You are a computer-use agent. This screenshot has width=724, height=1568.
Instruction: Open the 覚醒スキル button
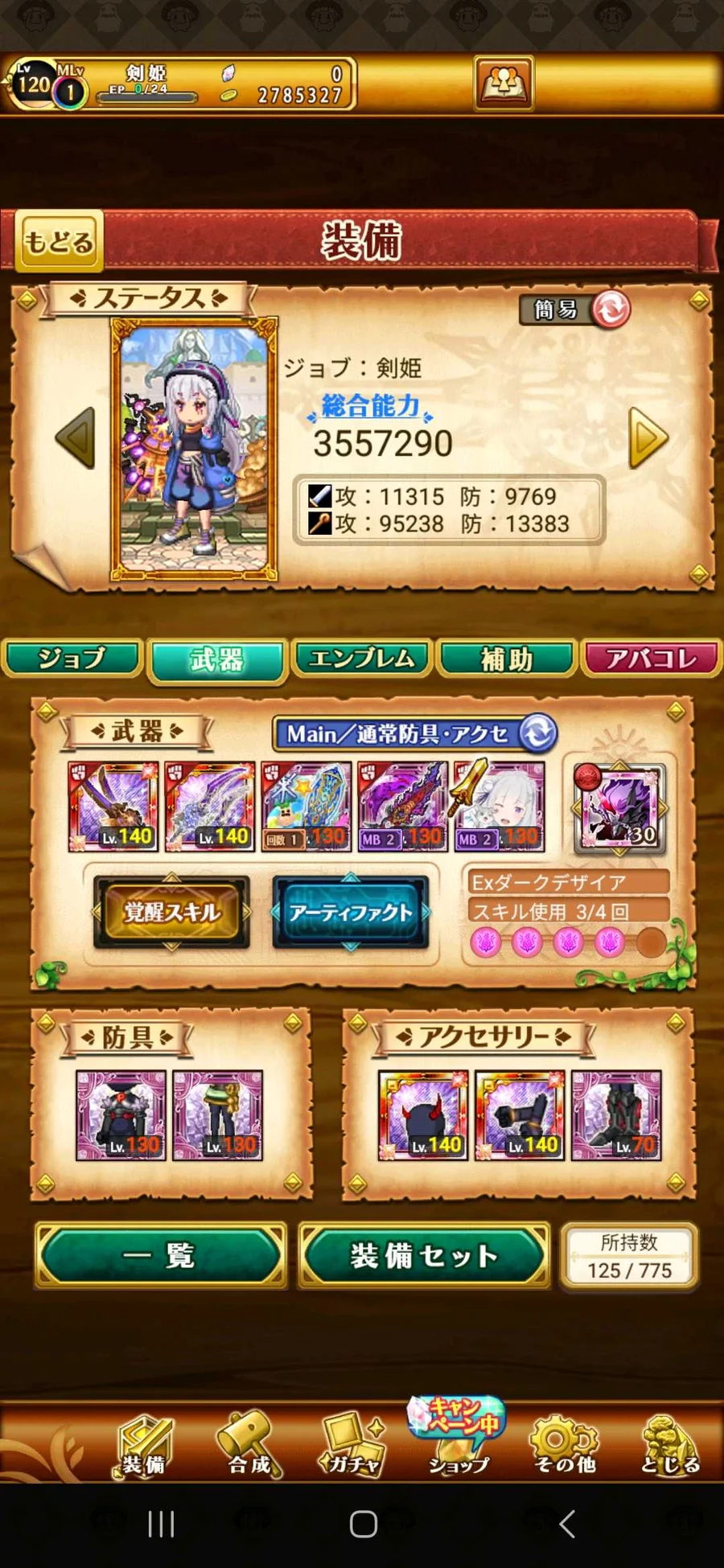pos(171,912)
